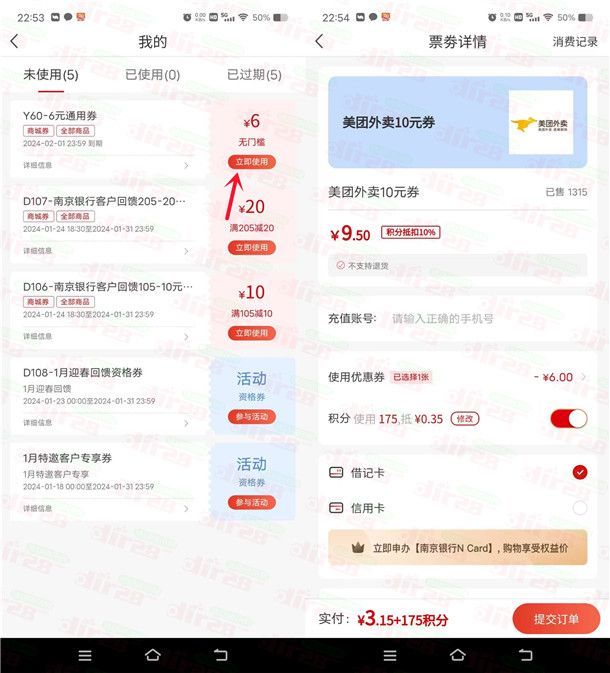Use the ¥10 满105减10 coupon now
The width and height of the screenshot is (610, 673).
pyautogui.click(x=252, y=332)
